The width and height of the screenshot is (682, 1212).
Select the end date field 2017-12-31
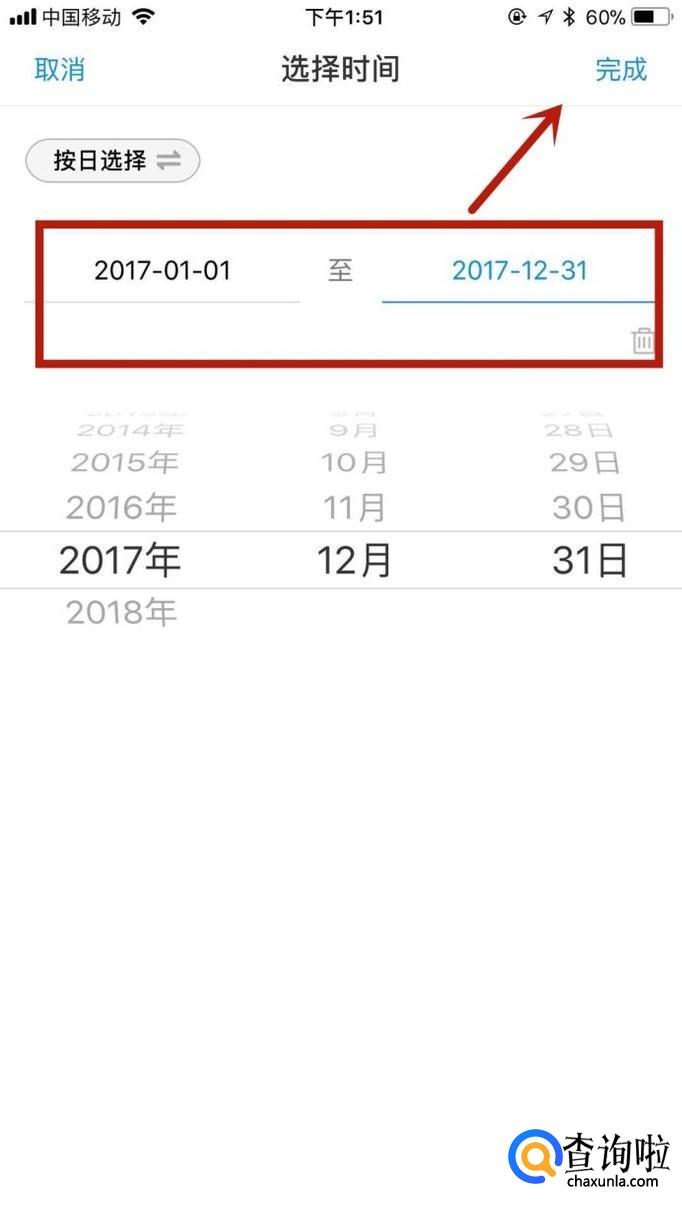click(519, 271)
